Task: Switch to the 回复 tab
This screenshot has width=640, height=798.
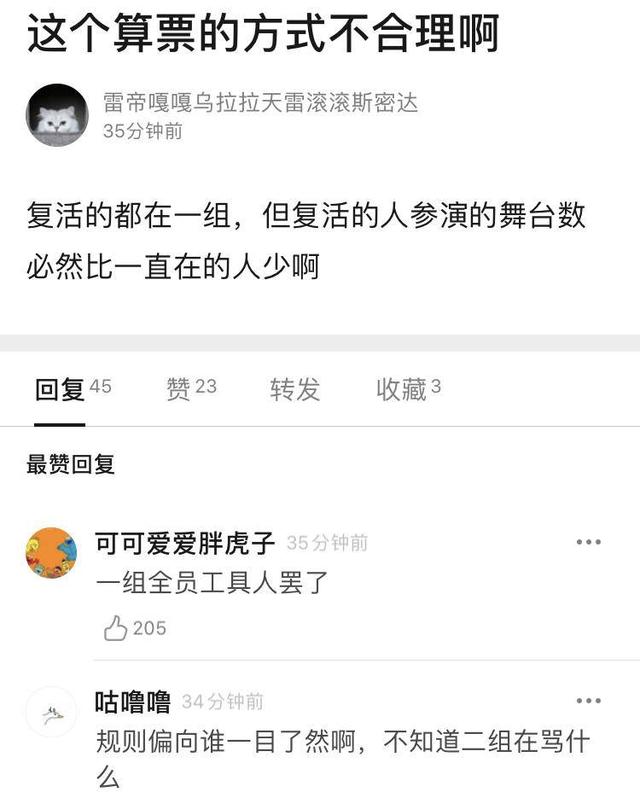Action: coord(60,389)
